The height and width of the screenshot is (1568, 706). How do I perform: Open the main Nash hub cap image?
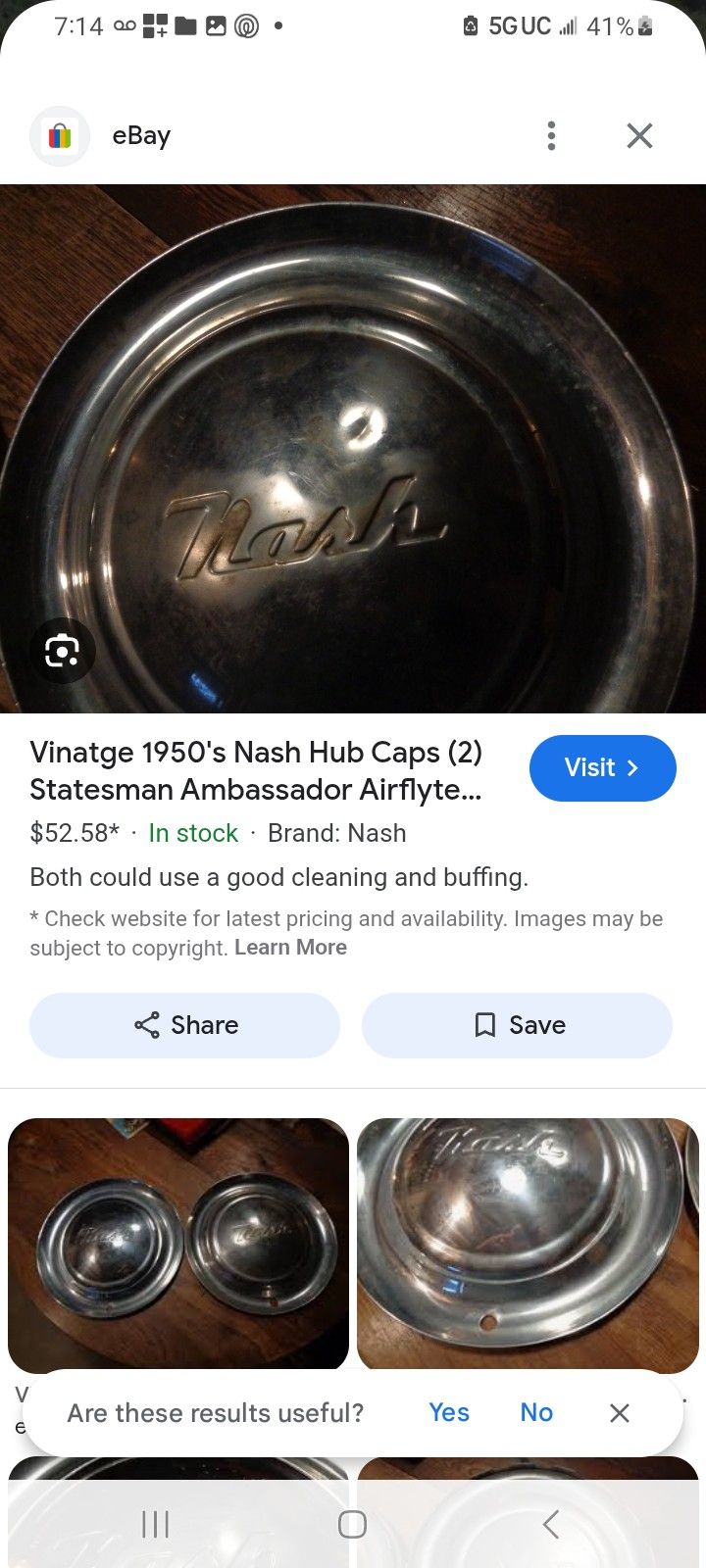tap(353, 448)
